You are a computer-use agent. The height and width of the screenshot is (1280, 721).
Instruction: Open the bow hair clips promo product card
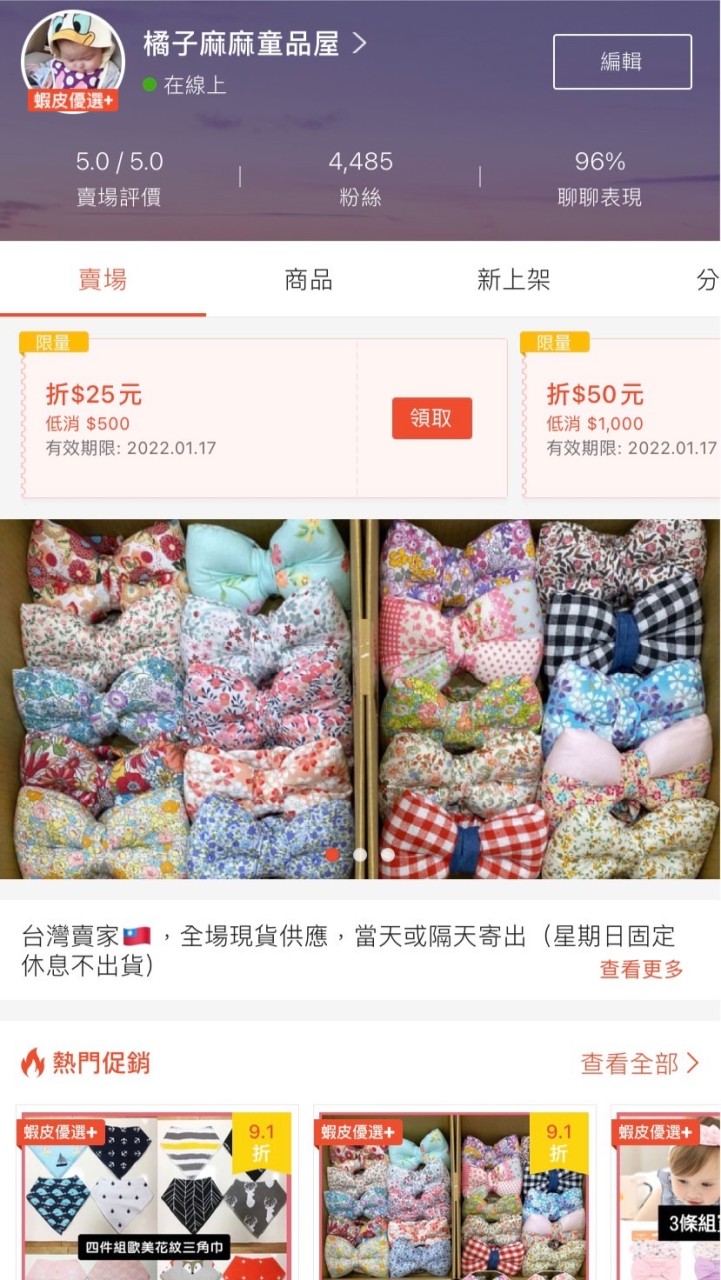[455, 1195]
